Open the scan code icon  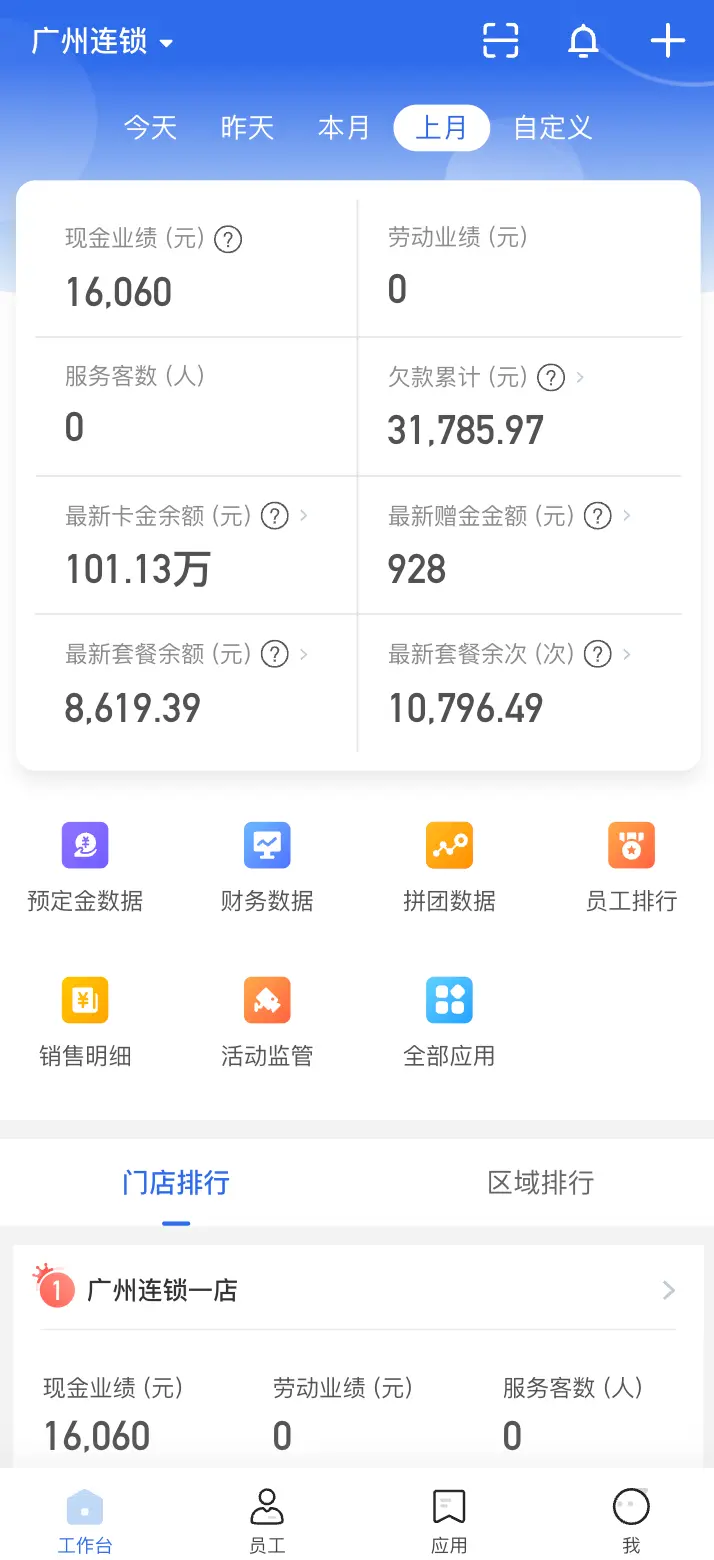(500, 41)
